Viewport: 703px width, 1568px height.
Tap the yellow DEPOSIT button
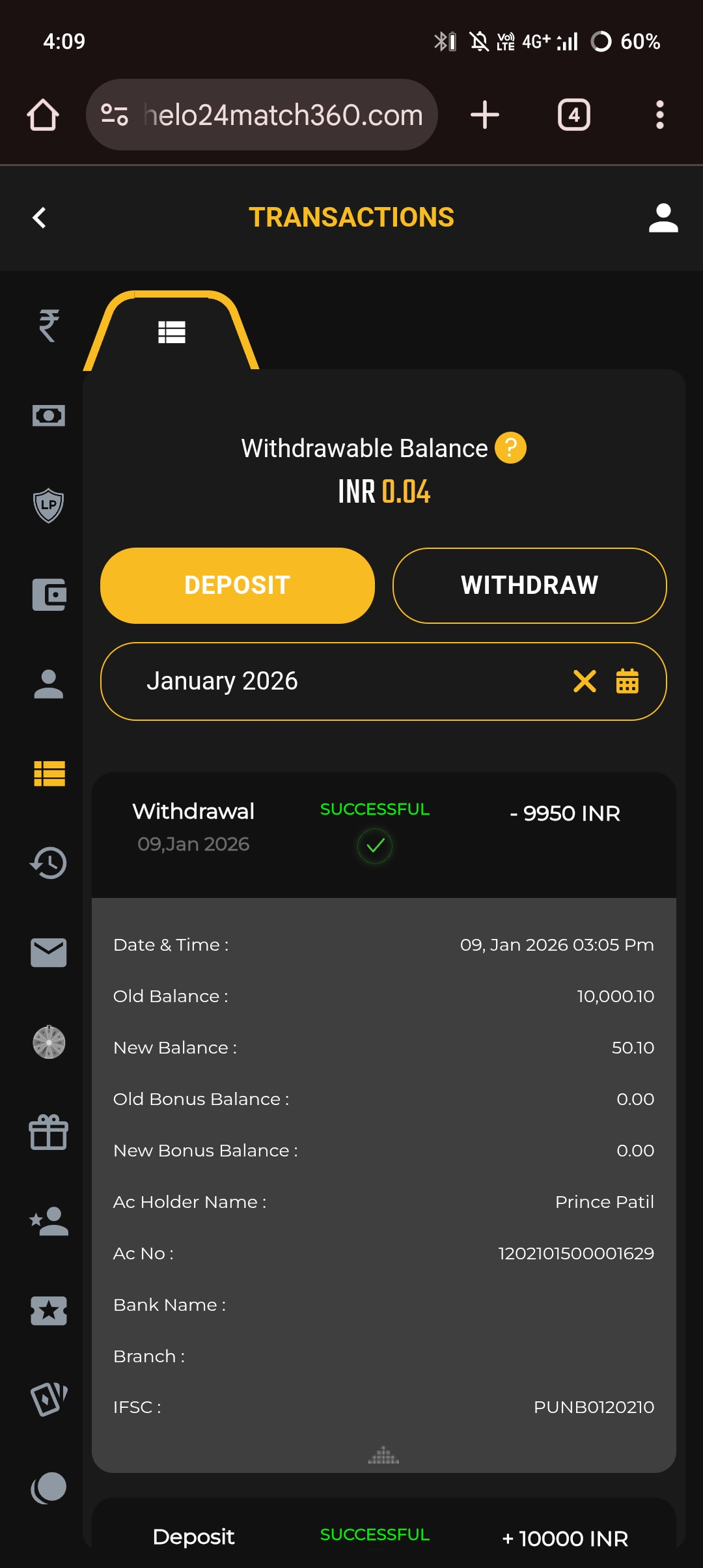point(237,585)
